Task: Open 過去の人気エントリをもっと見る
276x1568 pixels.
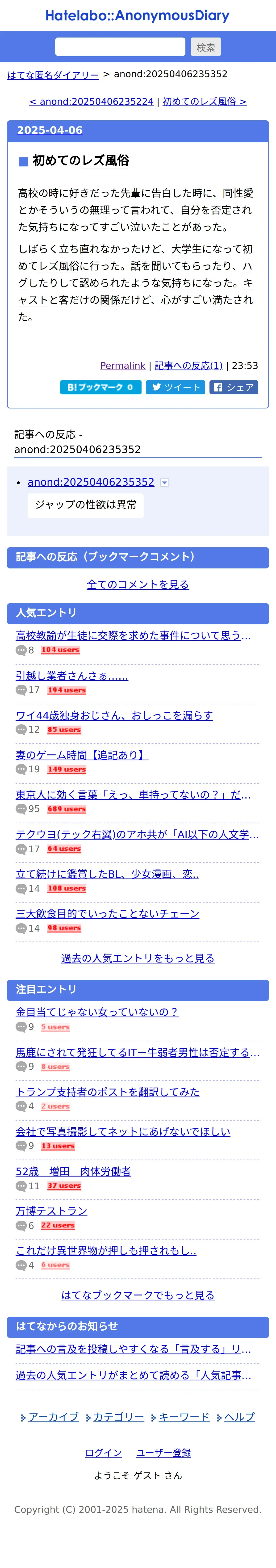Action: (138, 958)
